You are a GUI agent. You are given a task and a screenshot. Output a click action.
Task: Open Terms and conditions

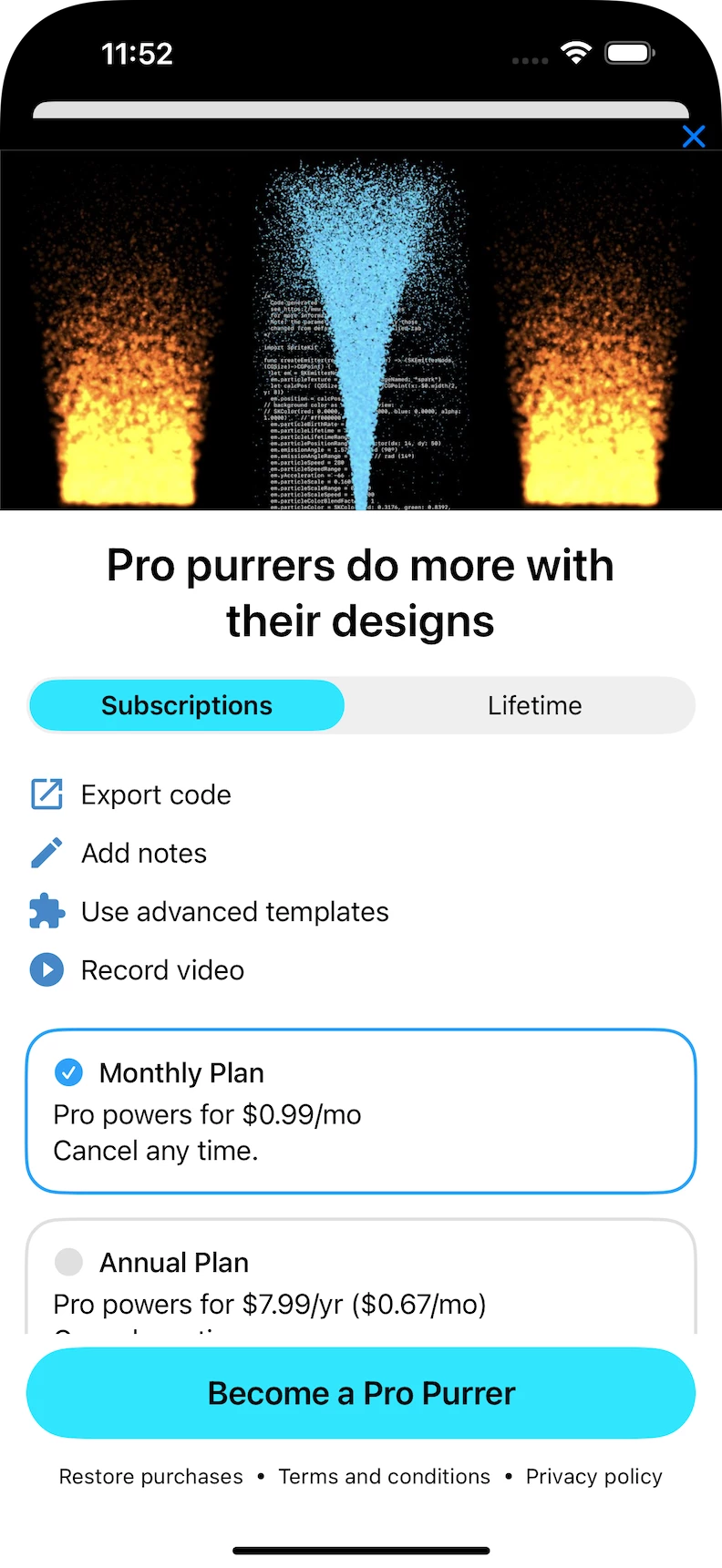pos(384,1476)
